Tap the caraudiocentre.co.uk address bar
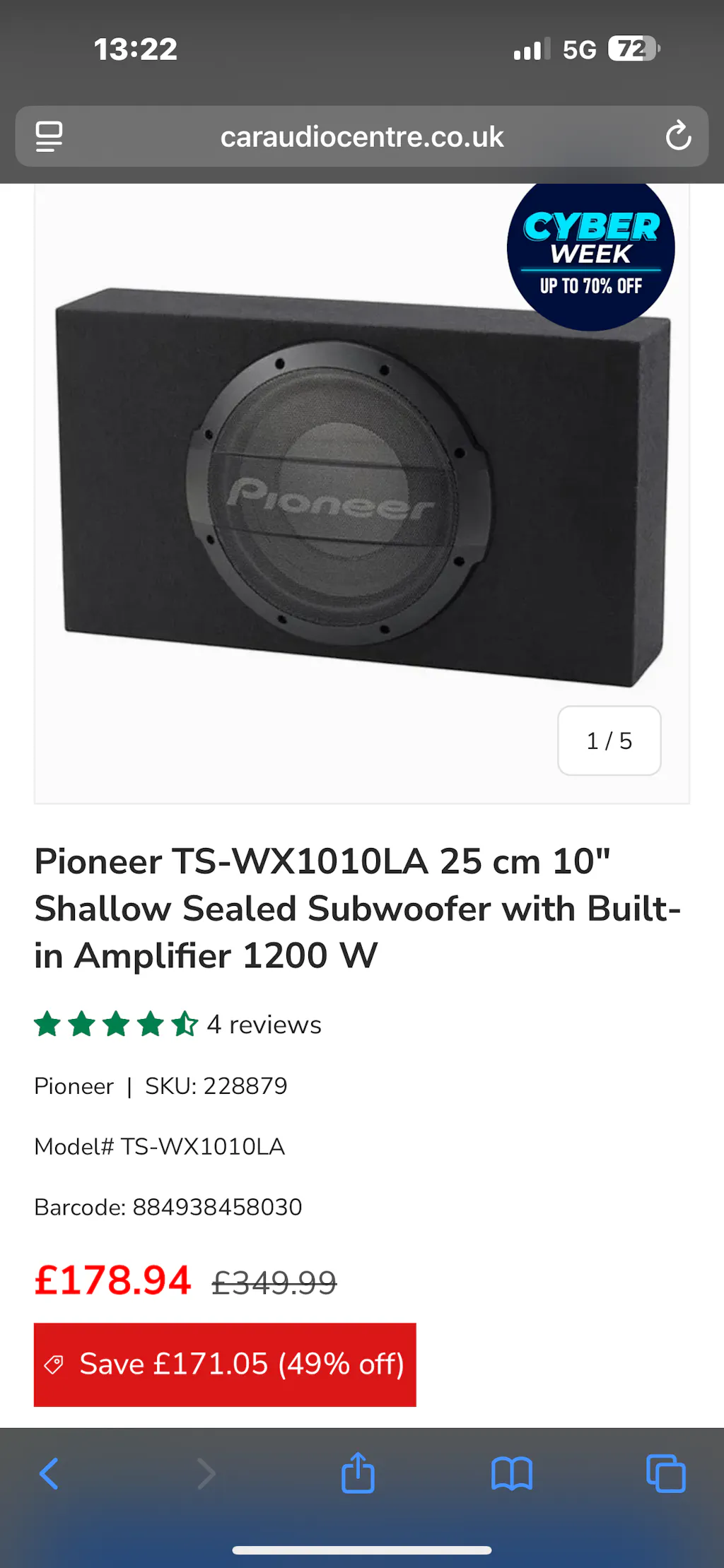 pyautogui.click(x=361, y=136)
